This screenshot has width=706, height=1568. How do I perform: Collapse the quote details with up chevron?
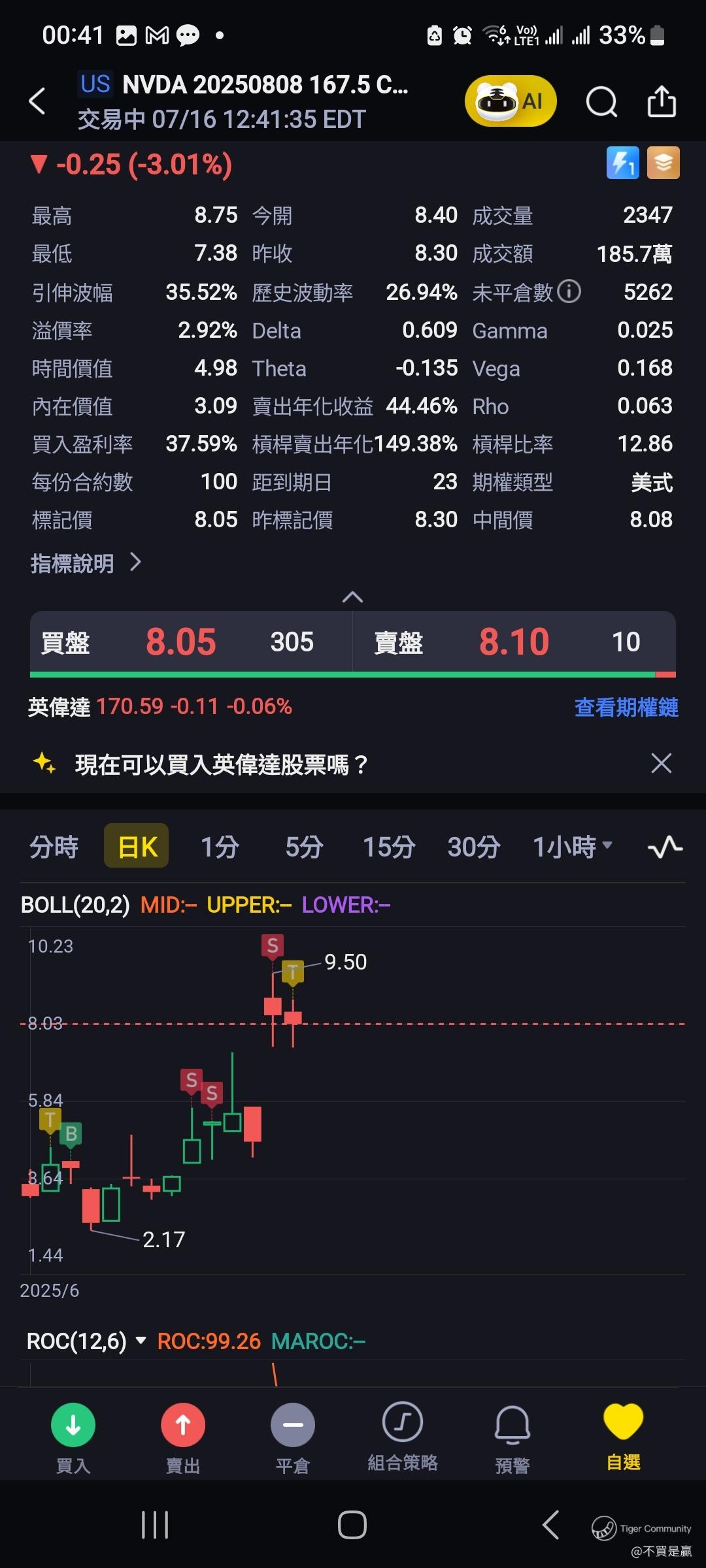[x=352, y=597]
